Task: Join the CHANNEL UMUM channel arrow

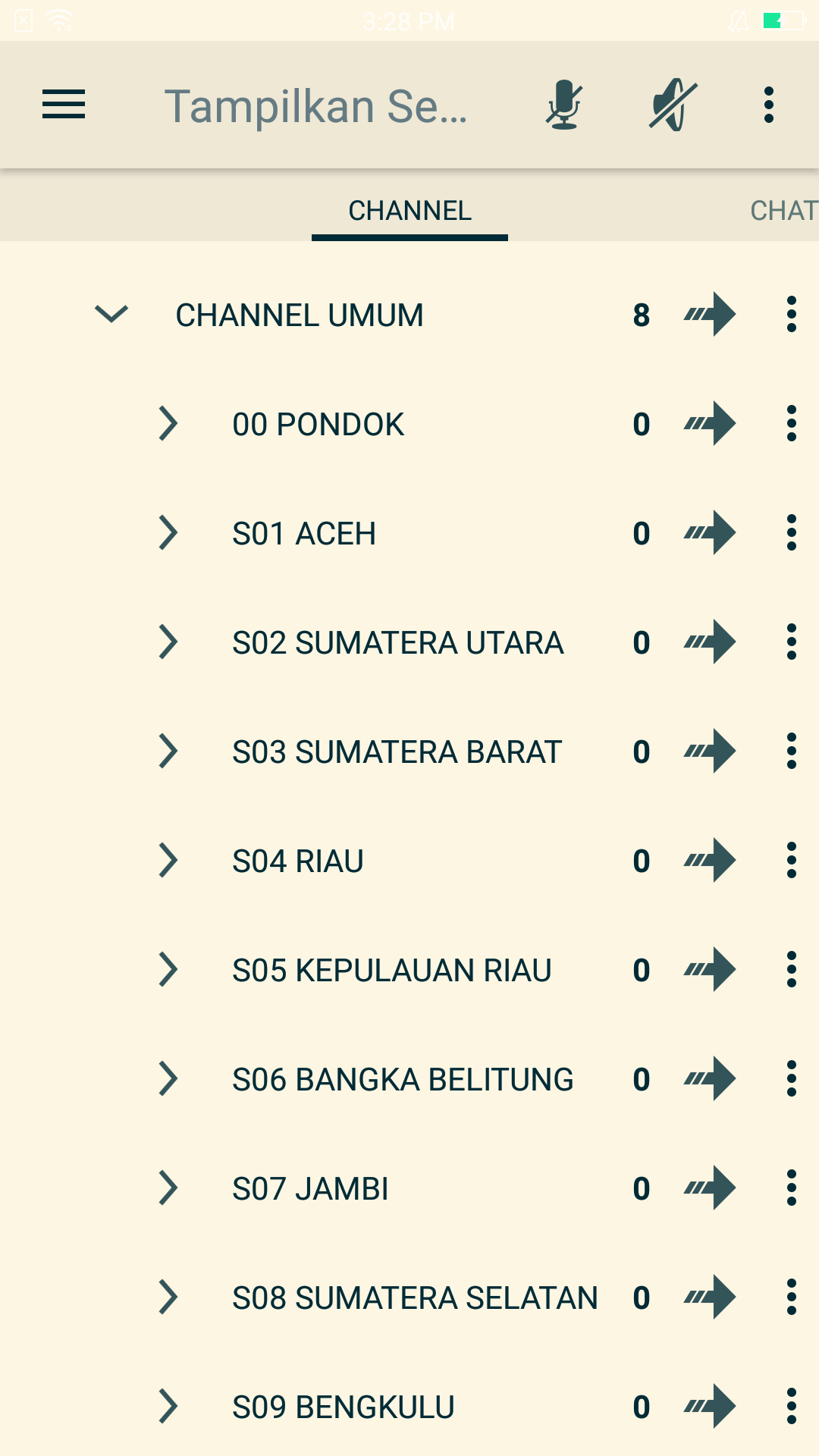Action: (x=710, y=314)
